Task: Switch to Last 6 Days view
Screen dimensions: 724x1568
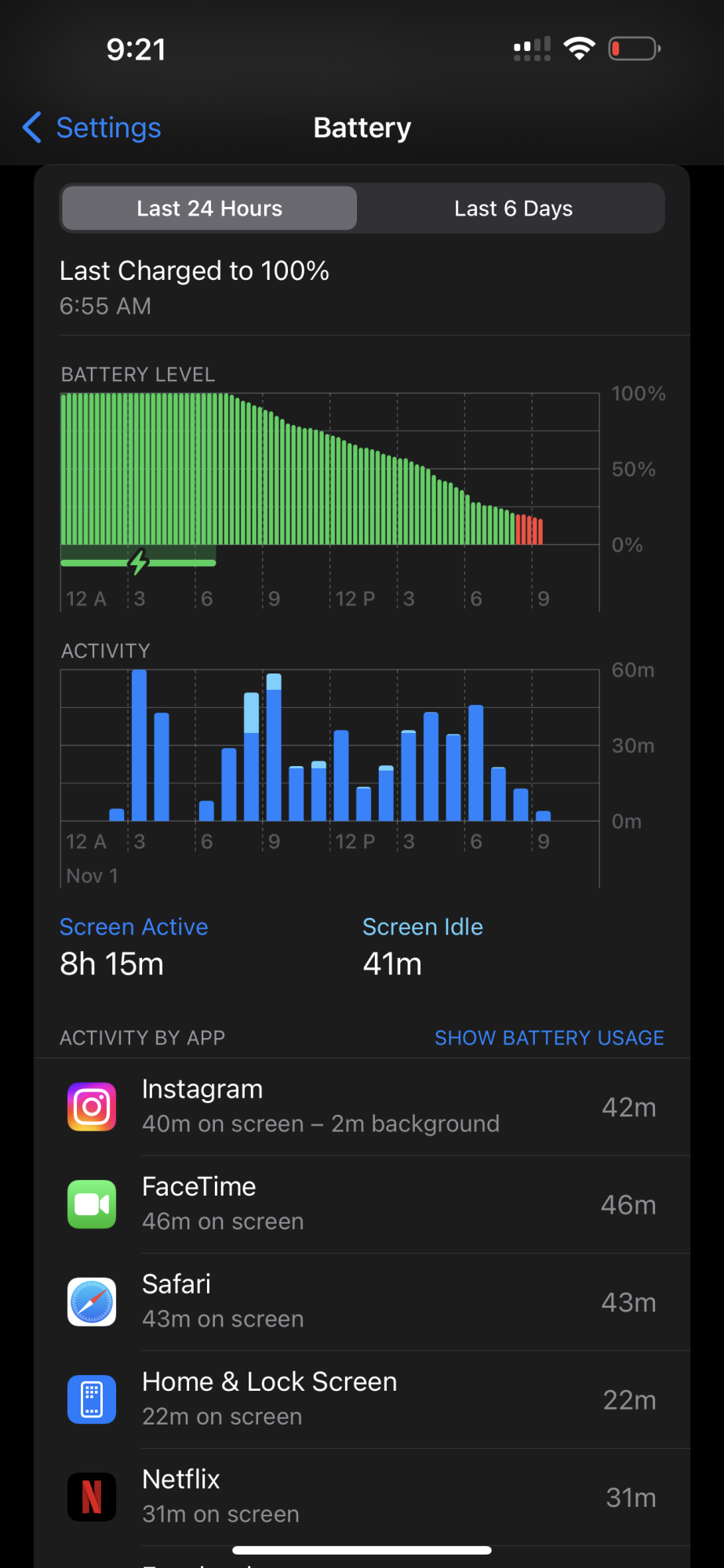Action: coord(513,209)
